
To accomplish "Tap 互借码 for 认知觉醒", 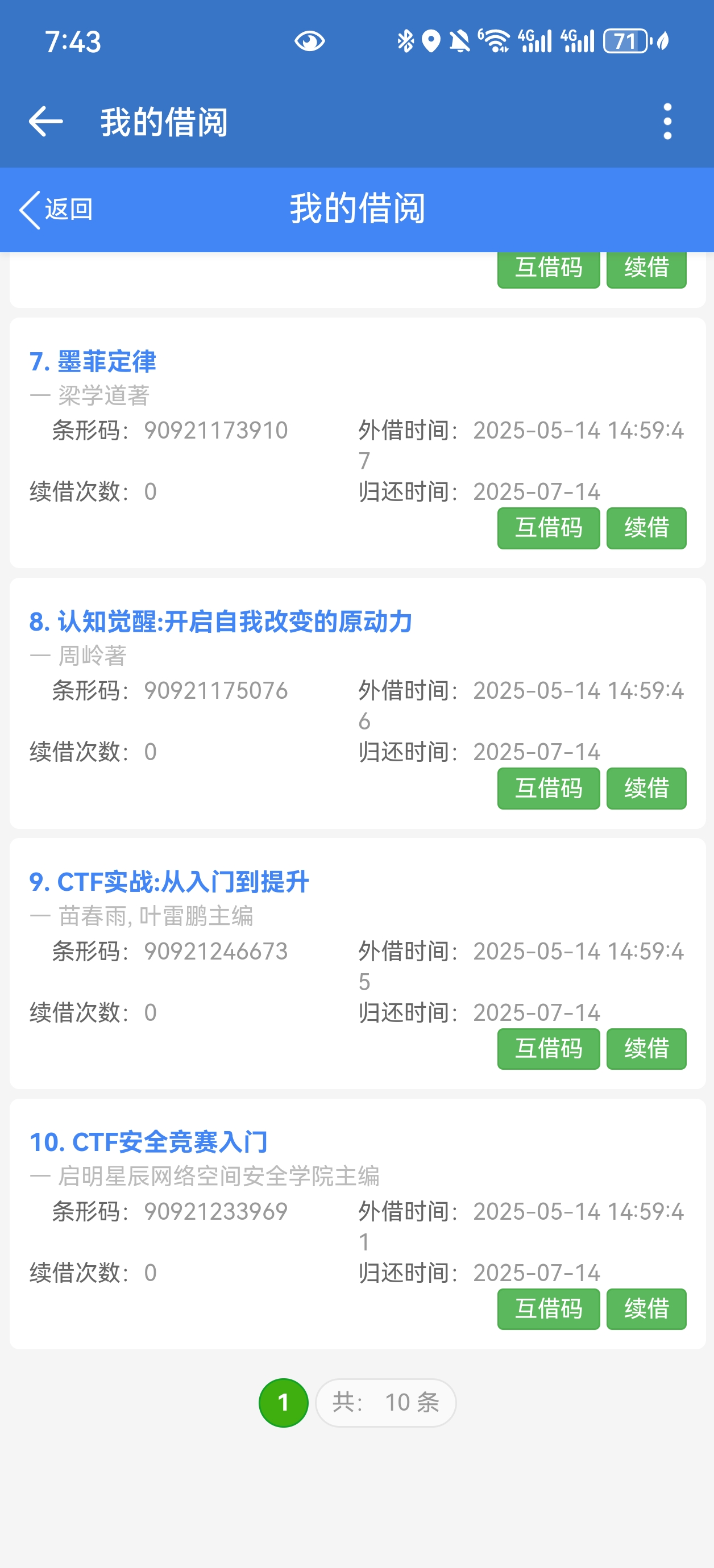I will [x=549, y=789].
